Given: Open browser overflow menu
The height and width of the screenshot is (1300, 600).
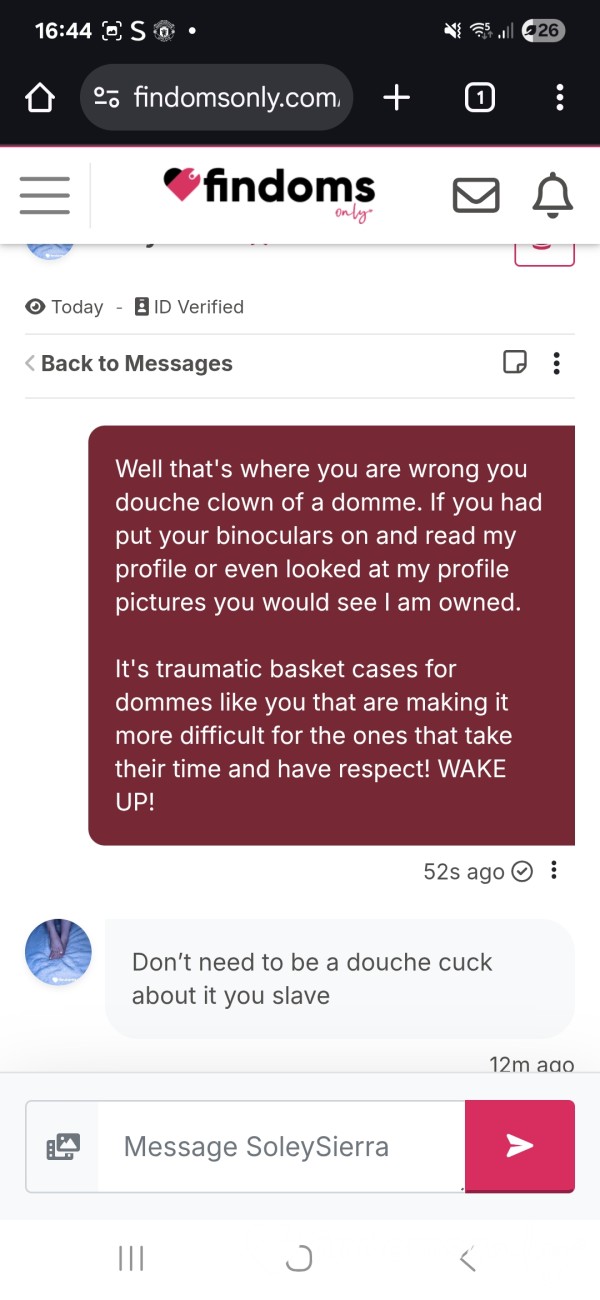Looking at the screenshot, I should point(559,97).
